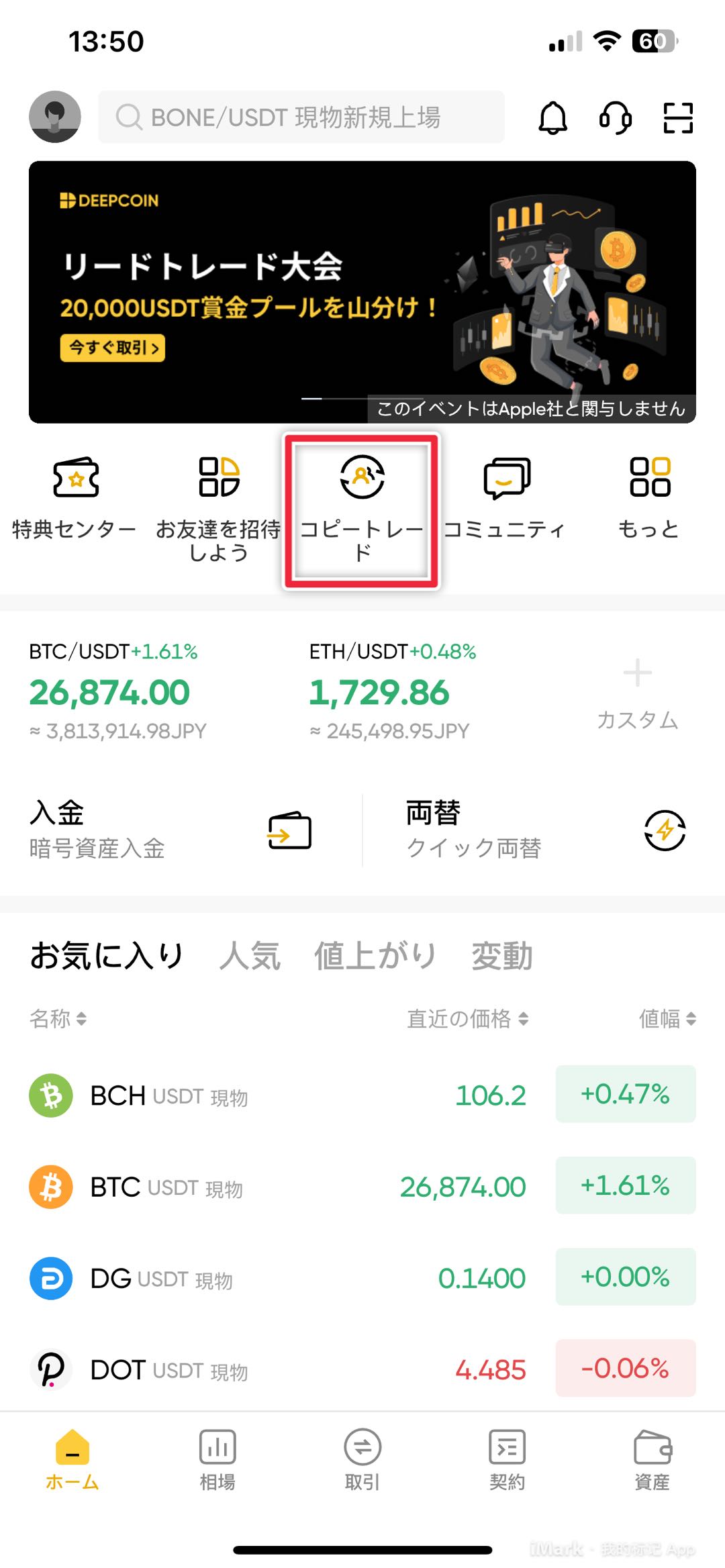This screenshot has height=1568, width=725.
Task: Tap the BONE/USDT search field
Action: pos(301,117)
